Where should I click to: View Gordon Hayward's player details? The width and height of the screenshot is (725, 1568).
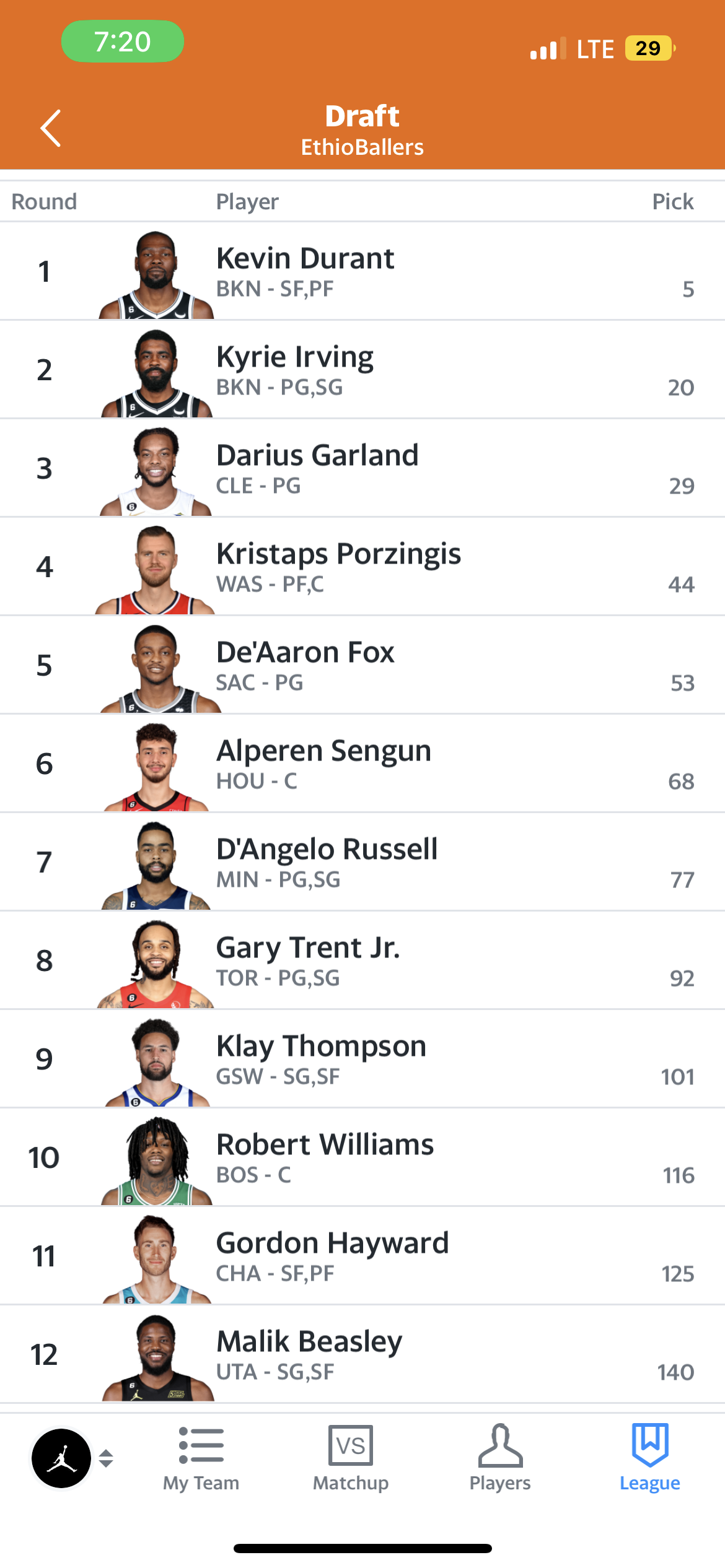pos(362,1256)
